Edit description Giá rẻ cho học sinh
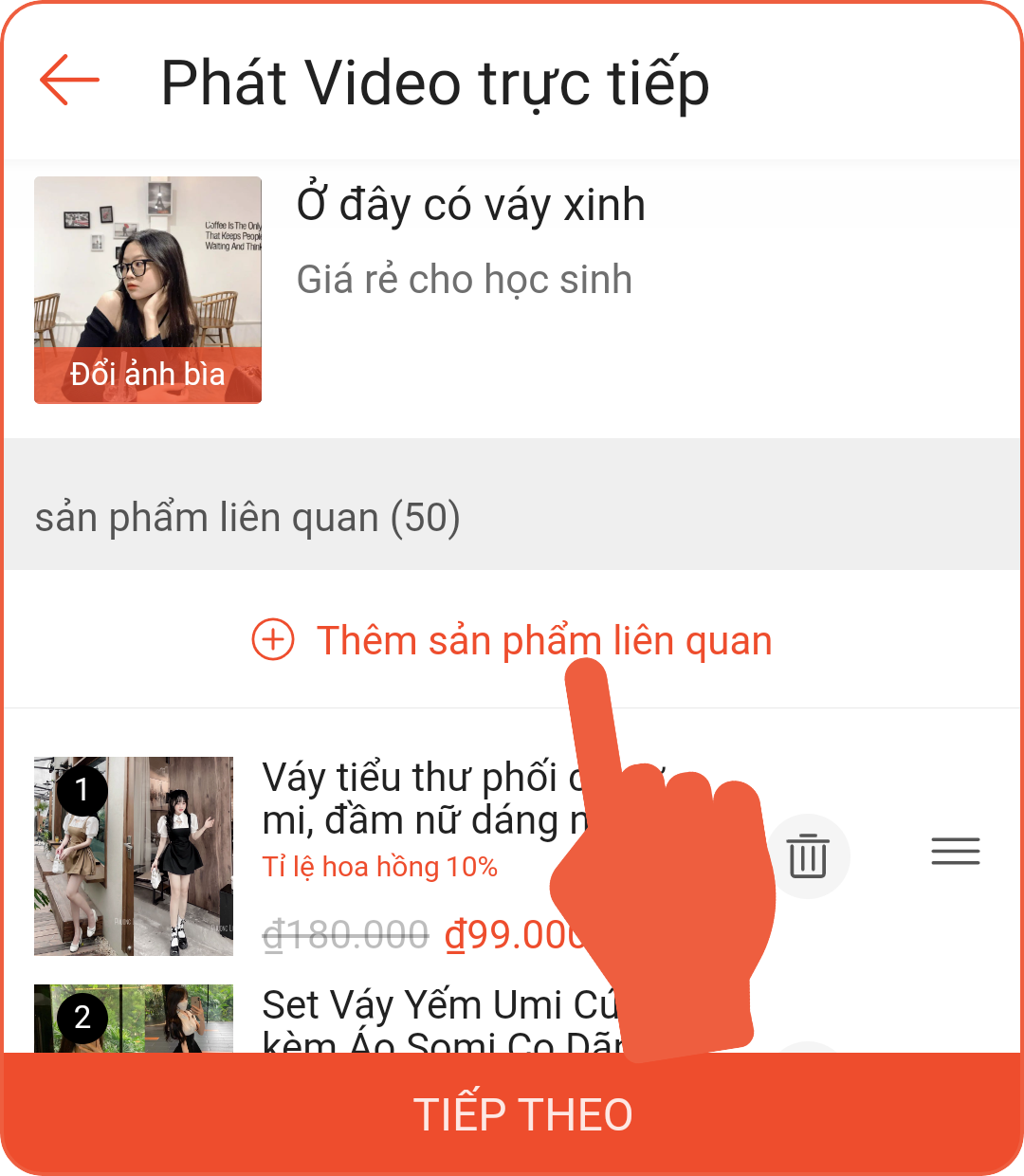The height and width of the screenshot is (1176, 1024). point(464,280)
